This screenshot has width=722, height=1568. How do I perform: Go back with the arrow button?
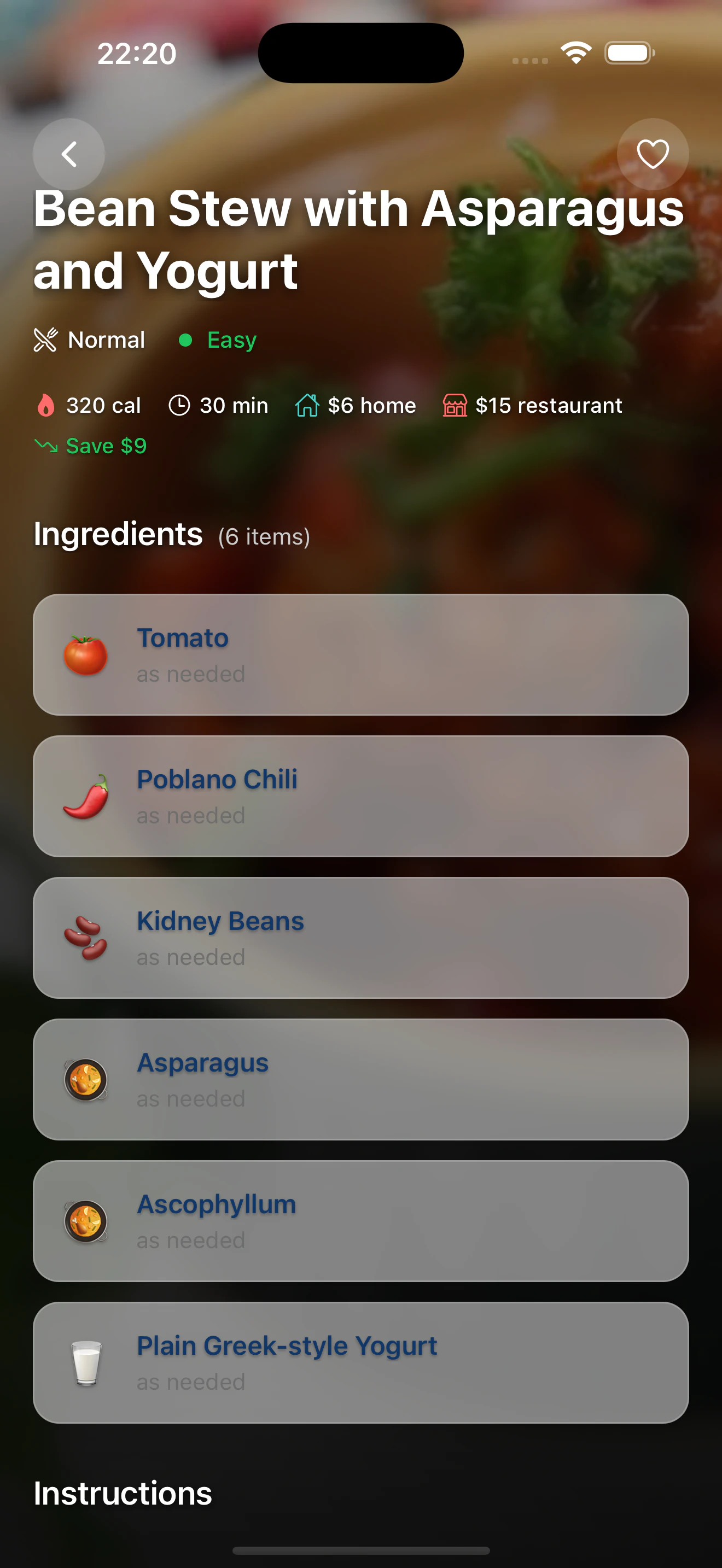click(69, 154)
